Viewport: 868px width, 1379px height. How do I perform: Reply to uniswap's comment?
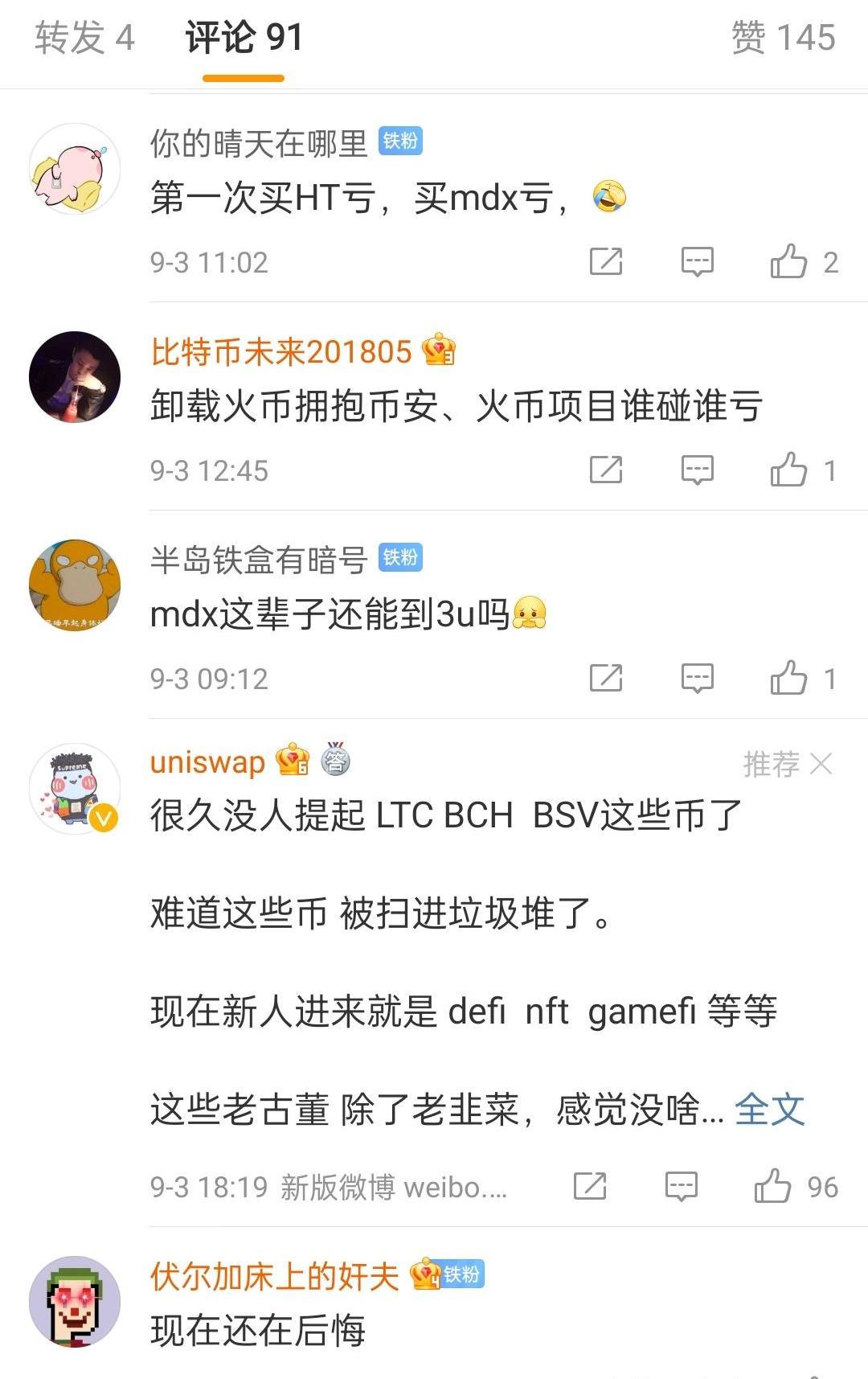[x=681, y=1186]
